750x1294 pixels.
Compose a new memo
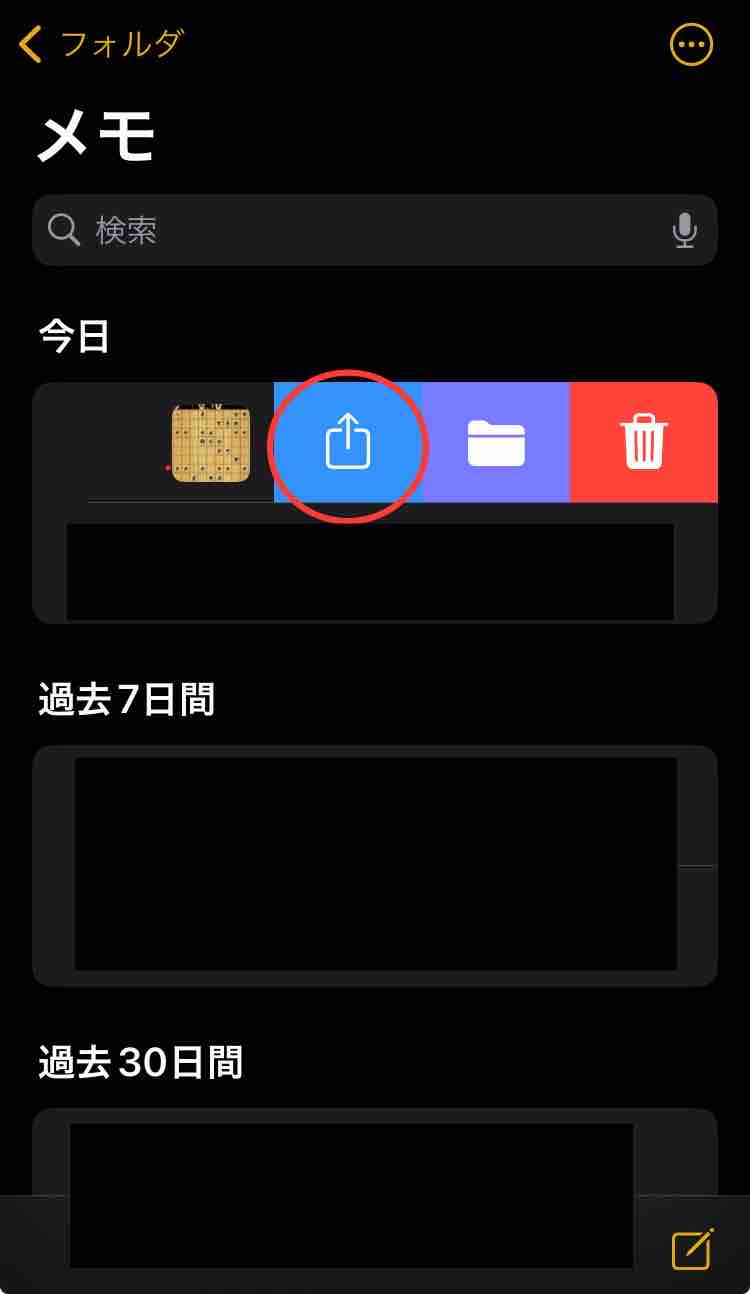point(692,1248)
